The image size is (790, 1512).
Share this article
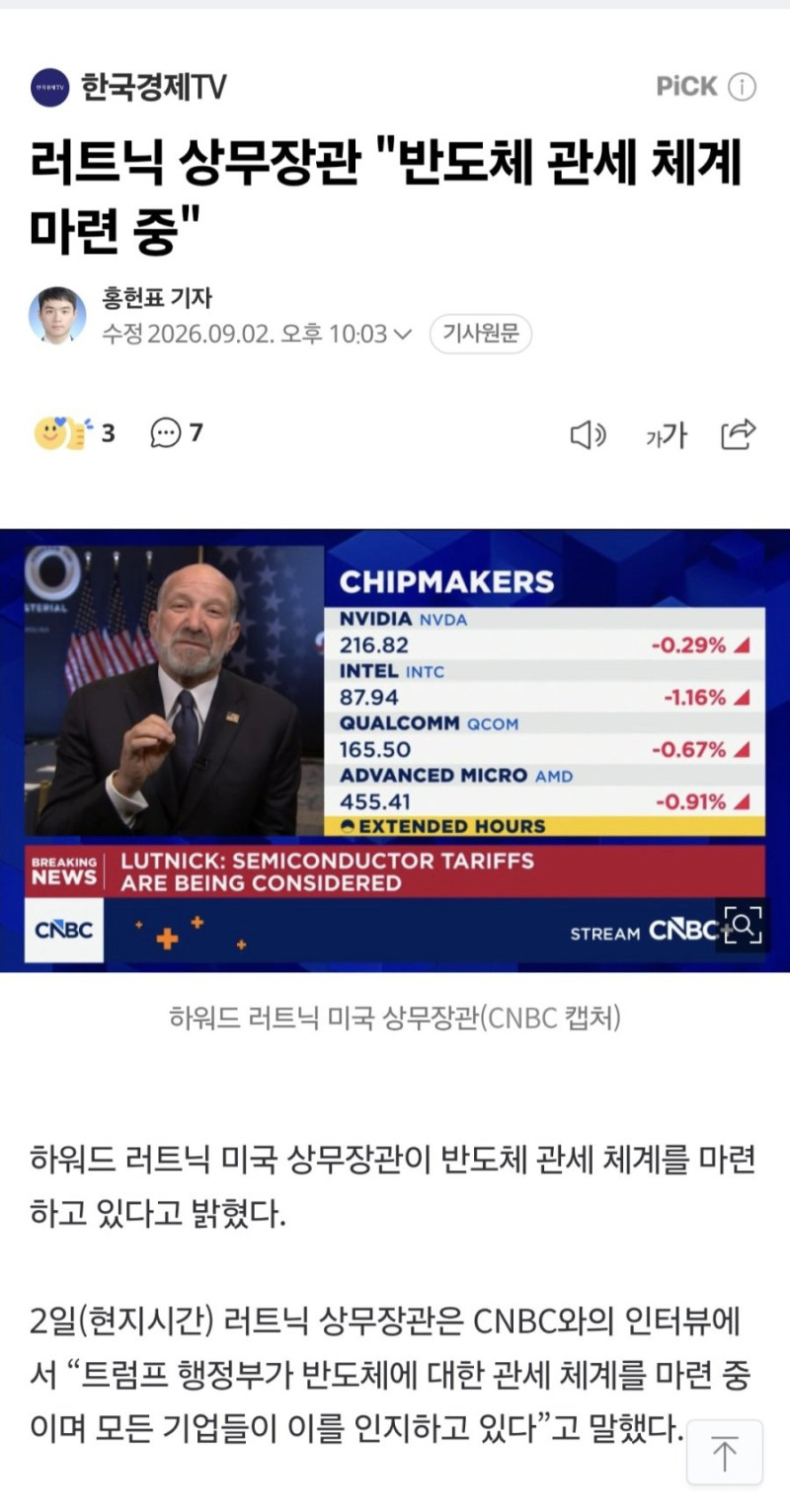pos(739,434)
